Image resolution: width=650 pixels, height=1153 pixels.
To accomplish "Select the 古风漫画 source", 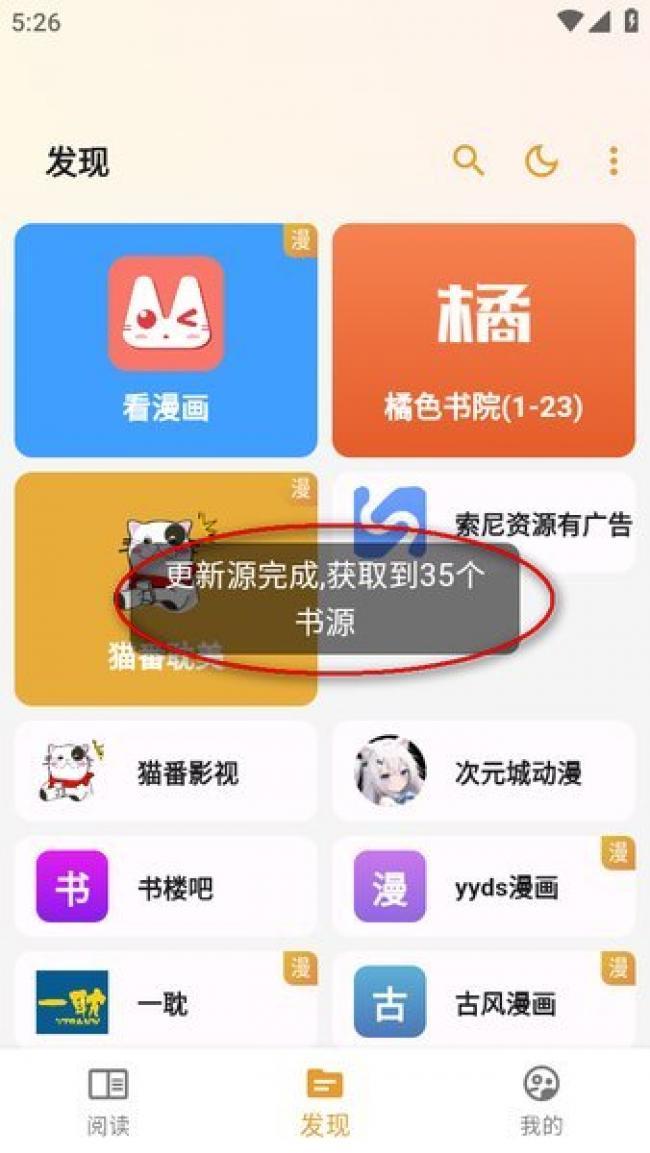I will [484, 1002].
